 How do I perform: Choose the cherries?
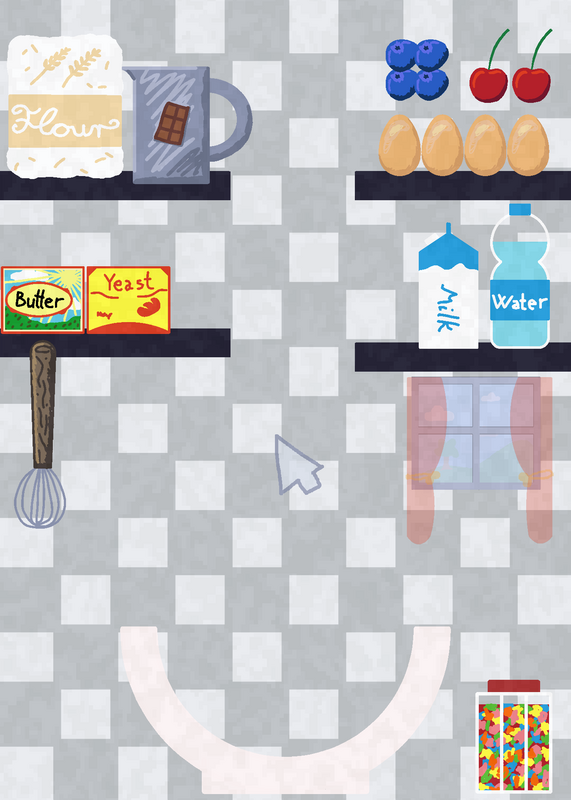511,66
